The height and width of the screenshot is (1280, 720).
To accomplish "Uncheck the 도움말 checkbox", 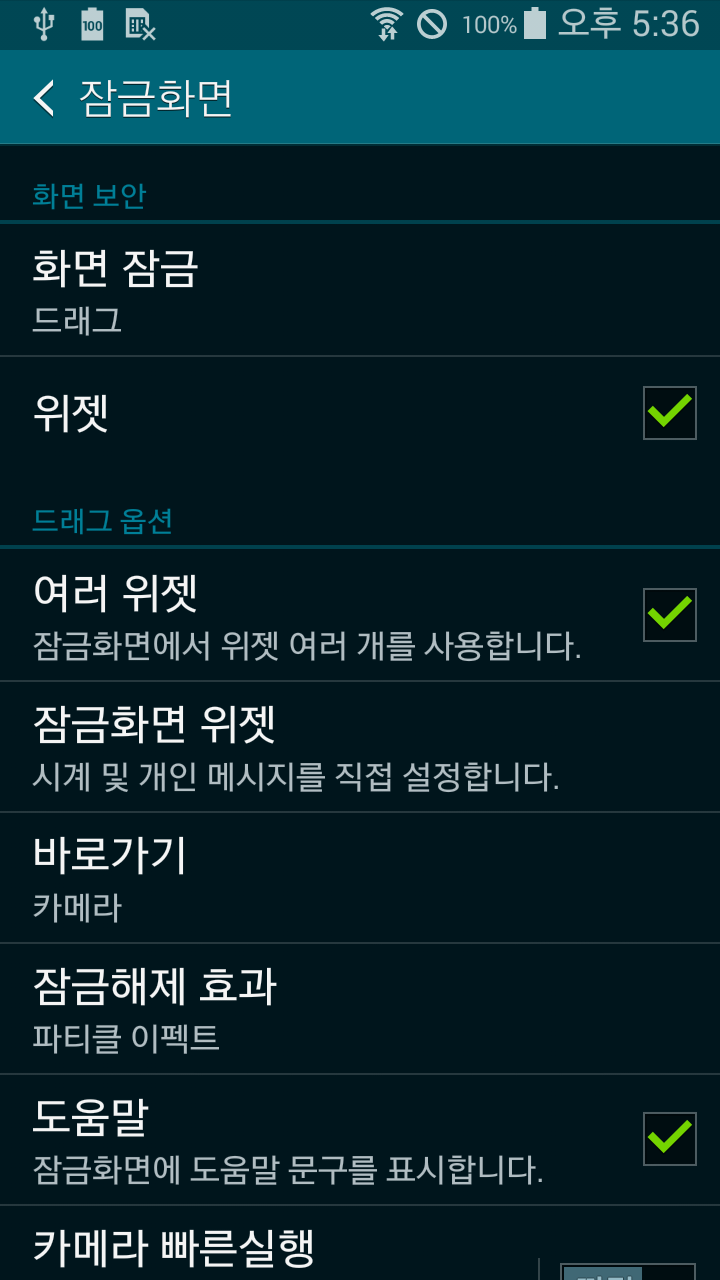I will [x=669, y=1139].
